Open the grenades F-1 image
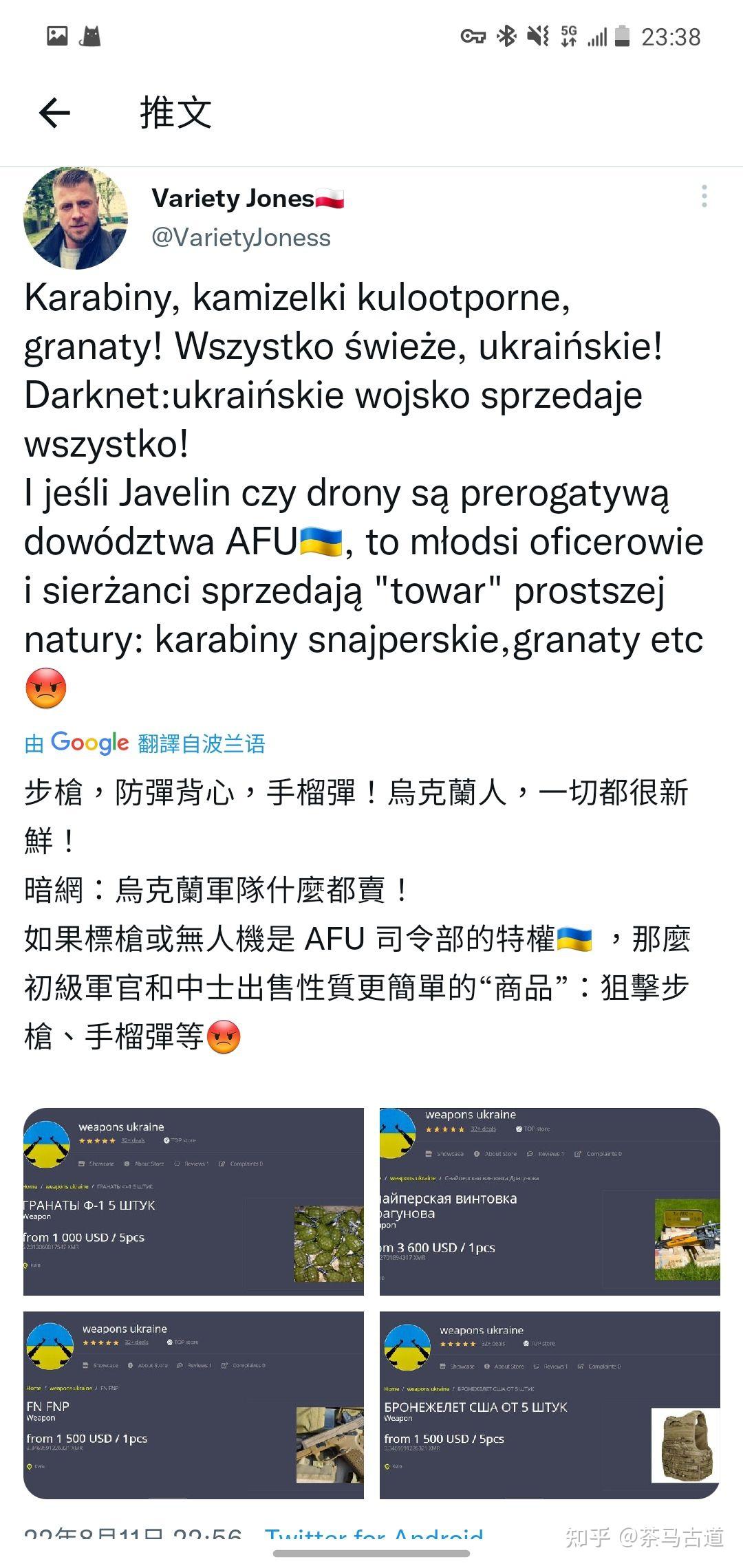 193,1201
